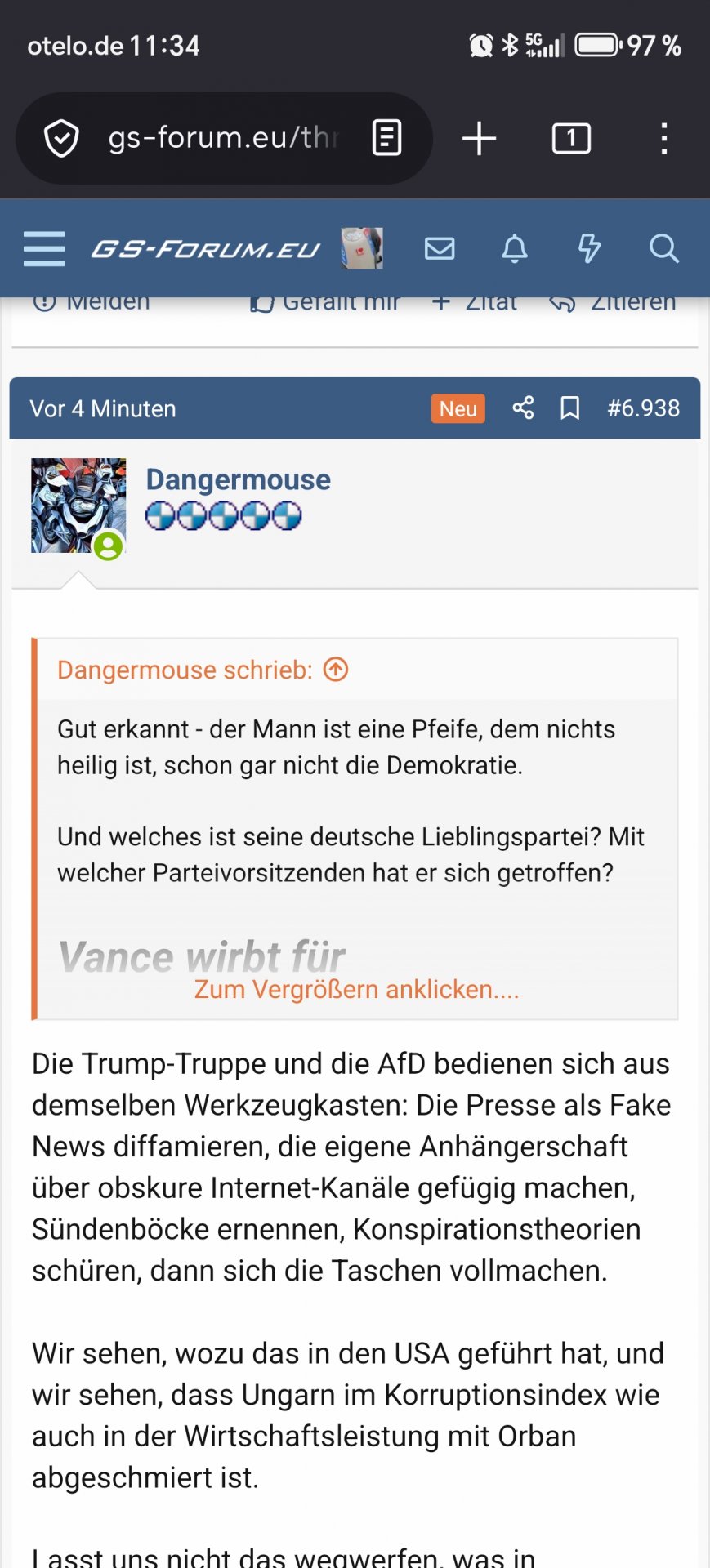Share post #6.938
710x1568 pixels.
(x=523, y=408)
